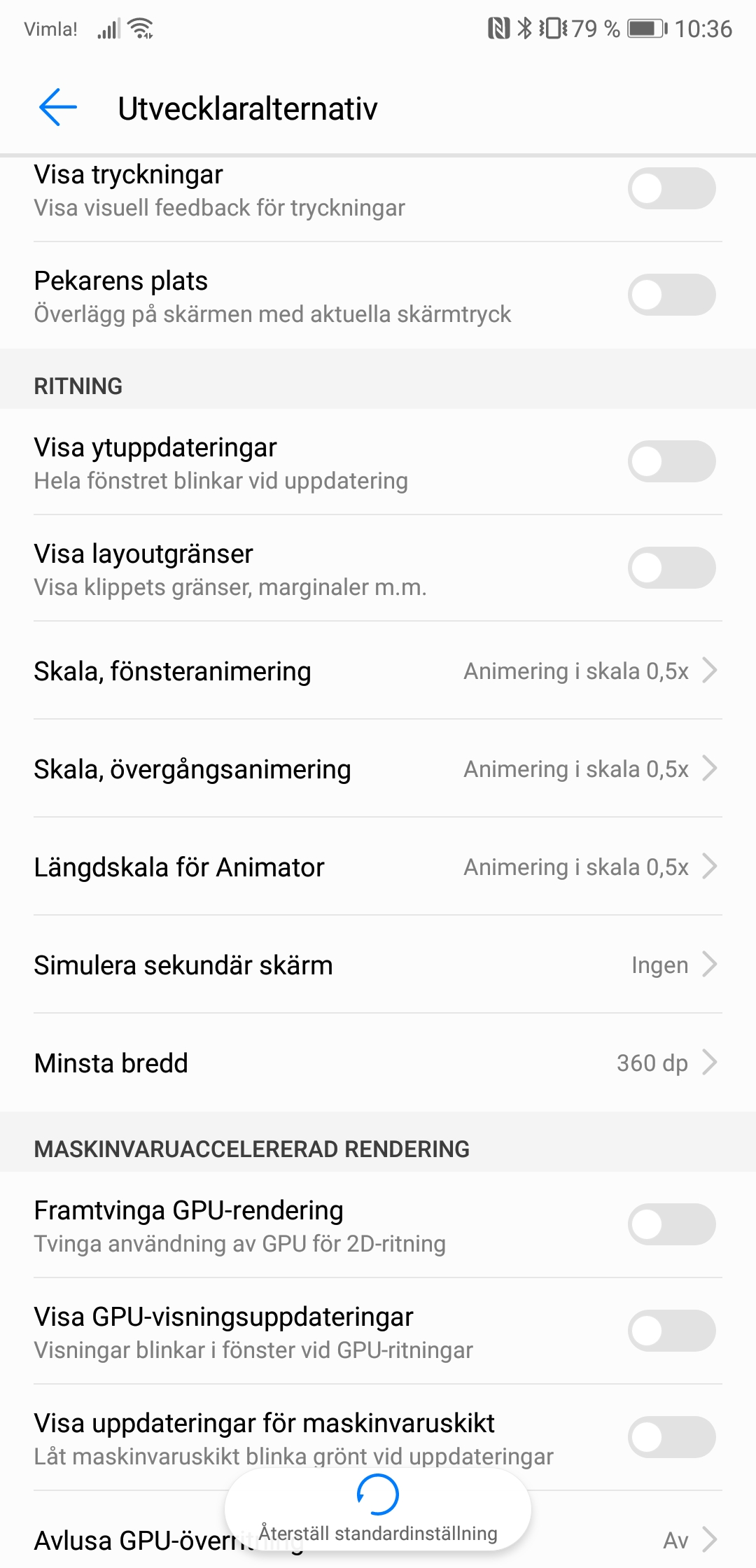Image resolution: width=756 pixels, height=1568 pixels.
Task: Change Minsta bredd value
Action: pyautogui.click(x=378, y=1063)
